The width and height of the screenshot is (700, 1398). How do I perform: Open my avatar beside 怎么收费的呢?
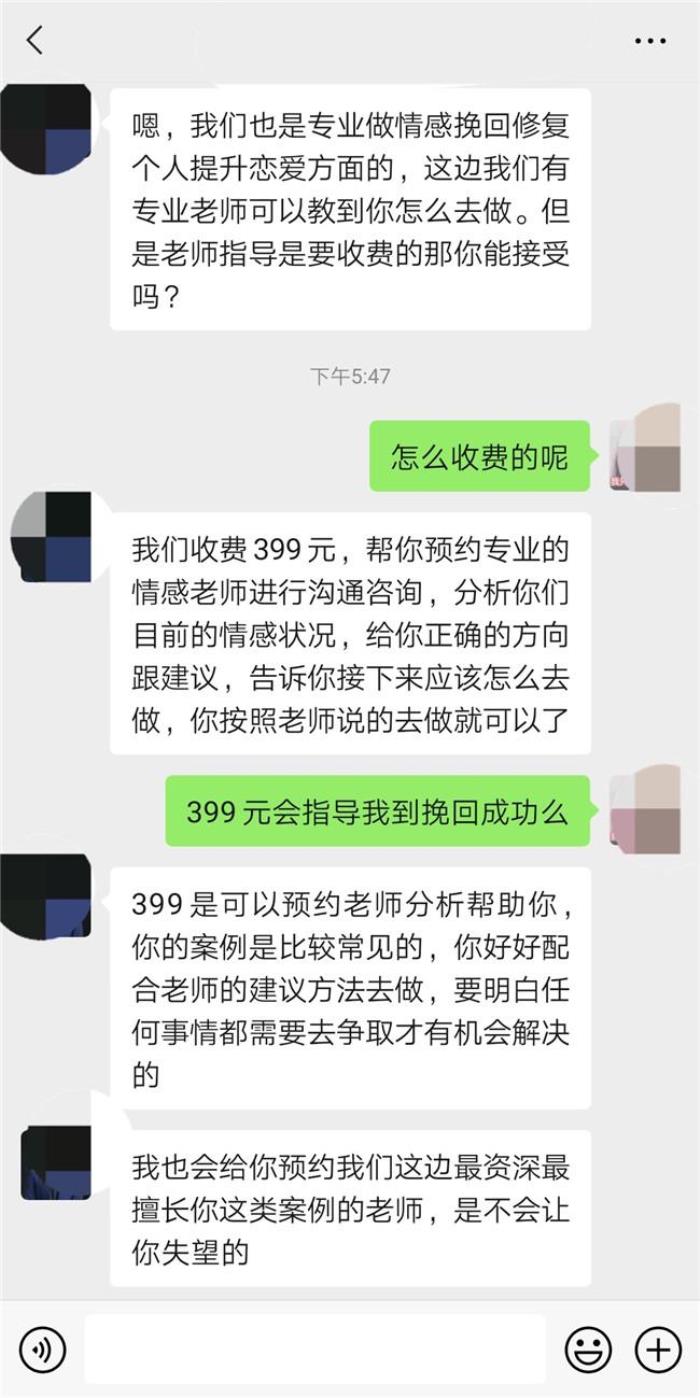click(x=645, y=447)
